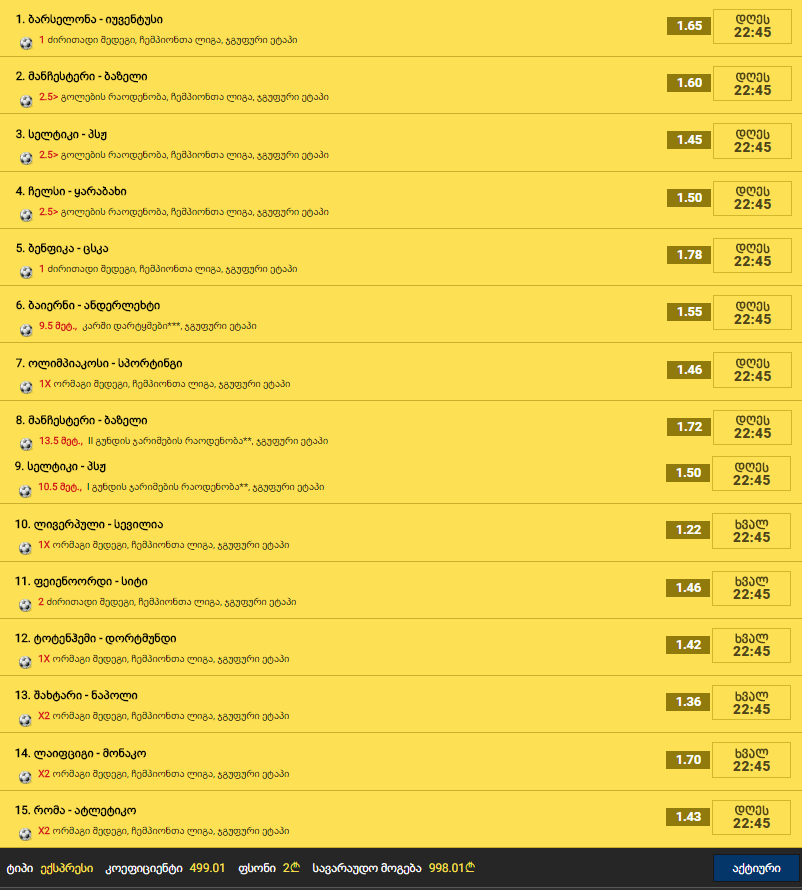This screenshot has width=802, height=890.
Task: Open the რომა - ატლეტიკო match row
Action: [x=75, y=810]
